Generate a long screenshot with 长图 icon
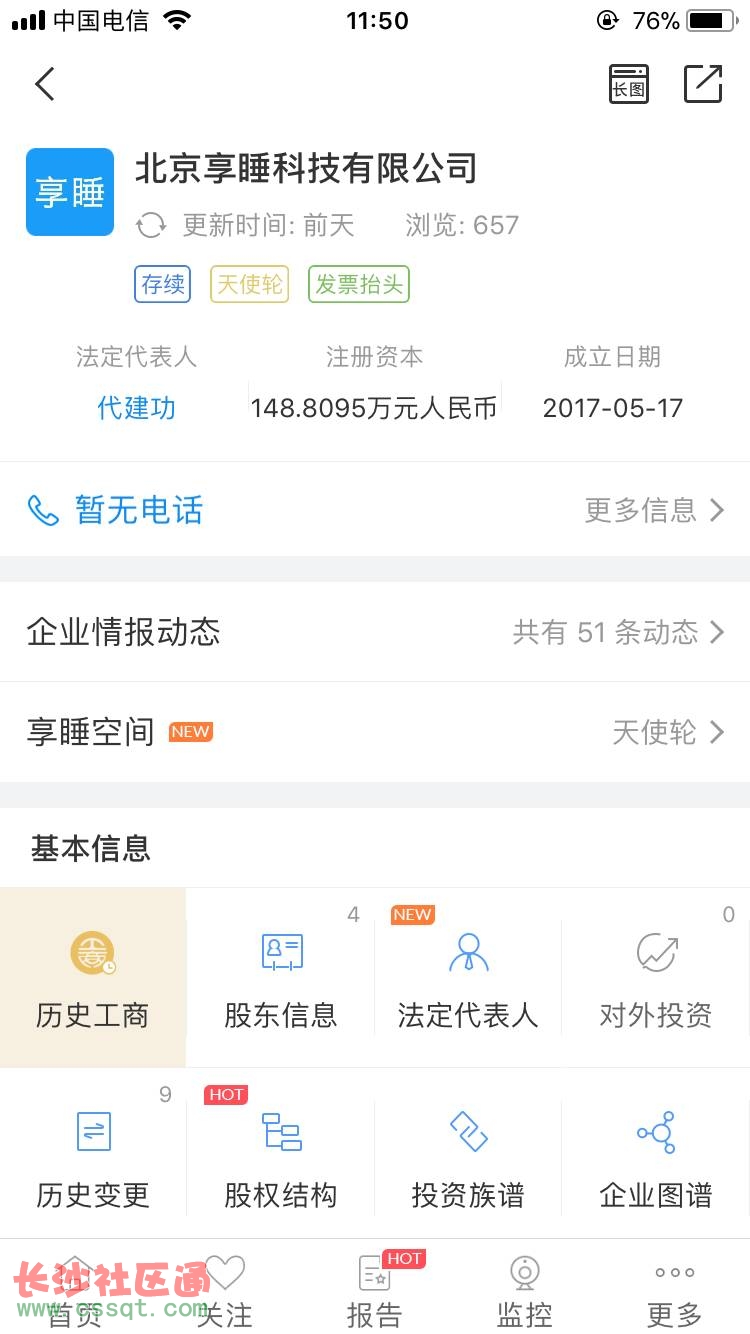Viewport: 750px width, 1334px height. click(x=628, y=84)
